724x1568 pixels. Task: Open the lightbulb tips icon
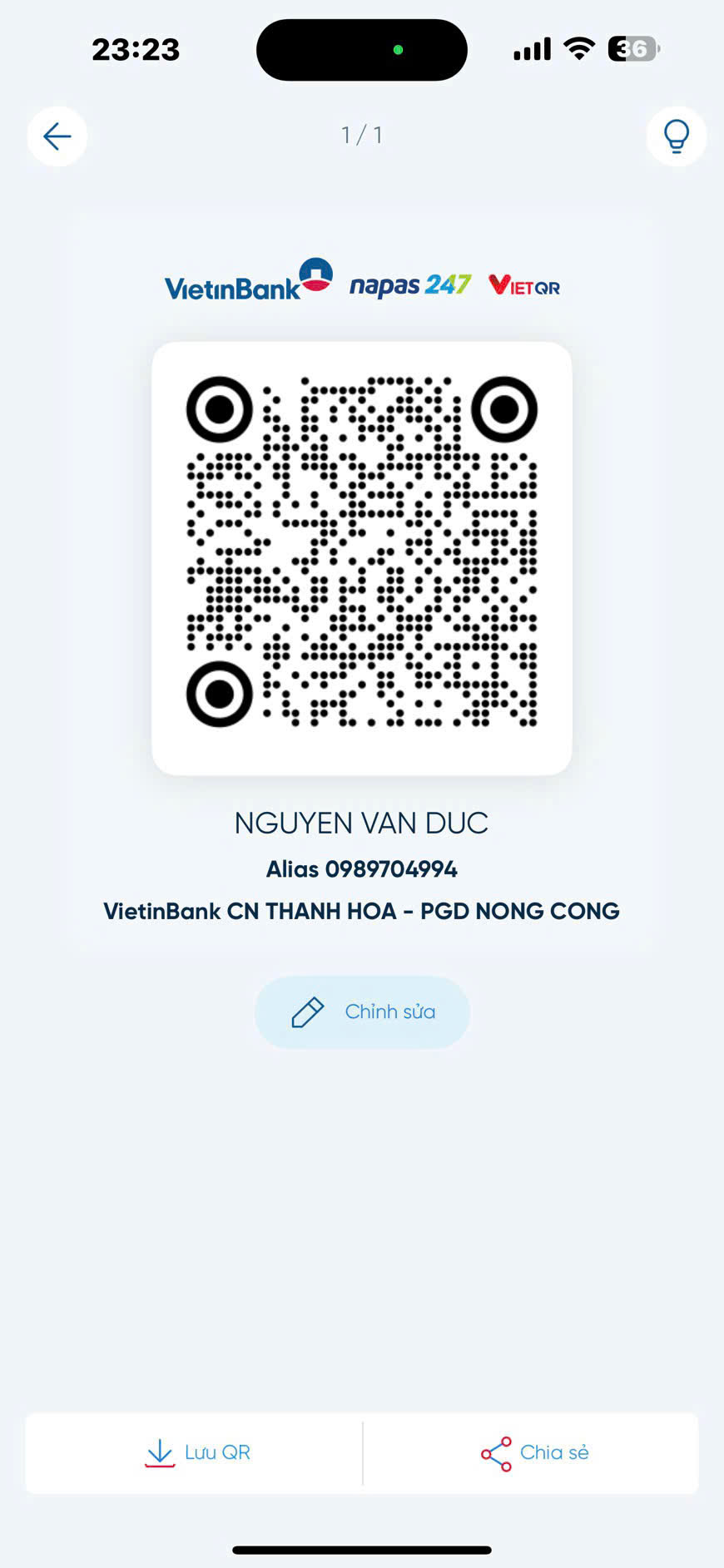tap(676, 136)
